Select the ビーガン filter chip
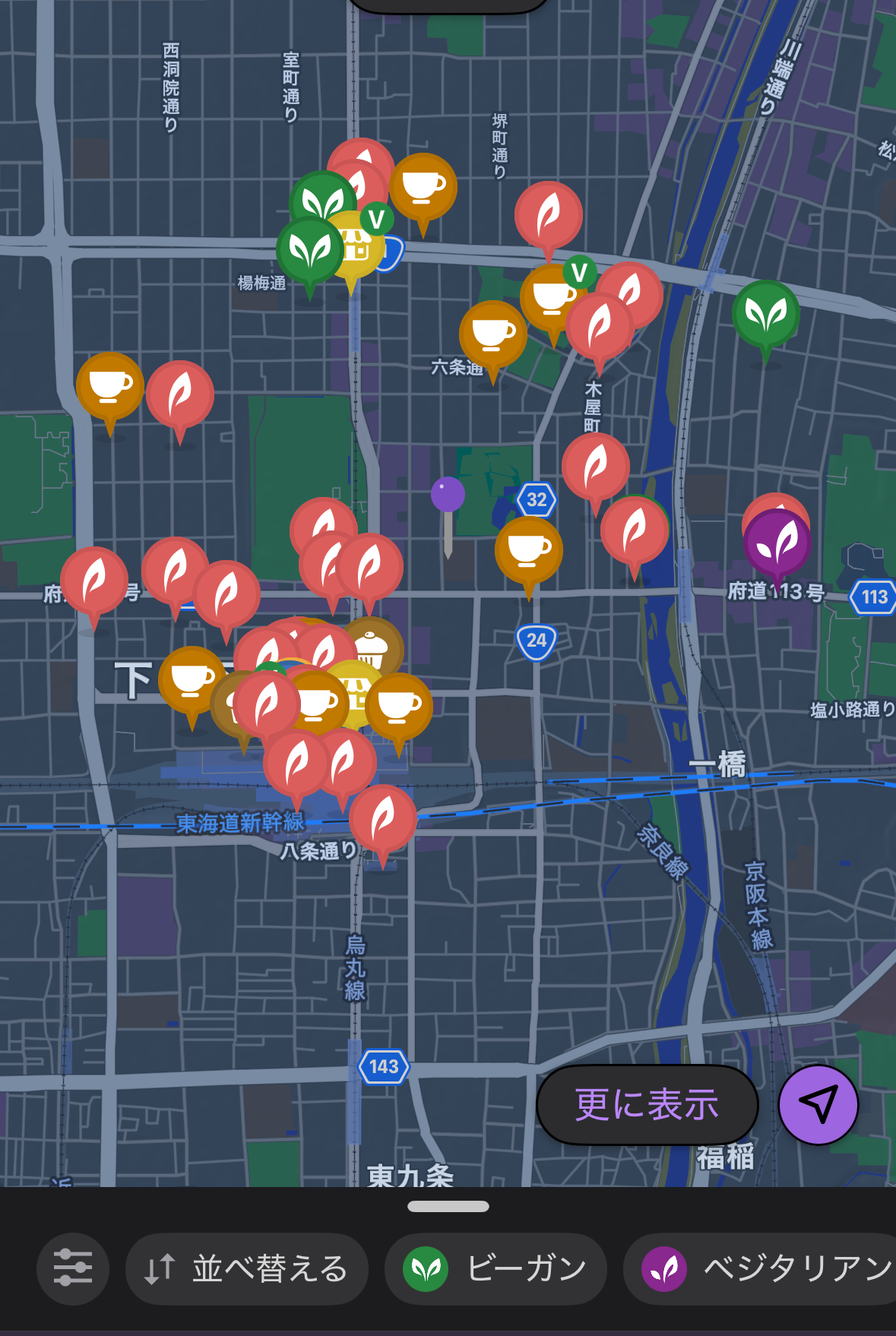The height and width of the screenshot is (1336, 896). coord(495,1268)
